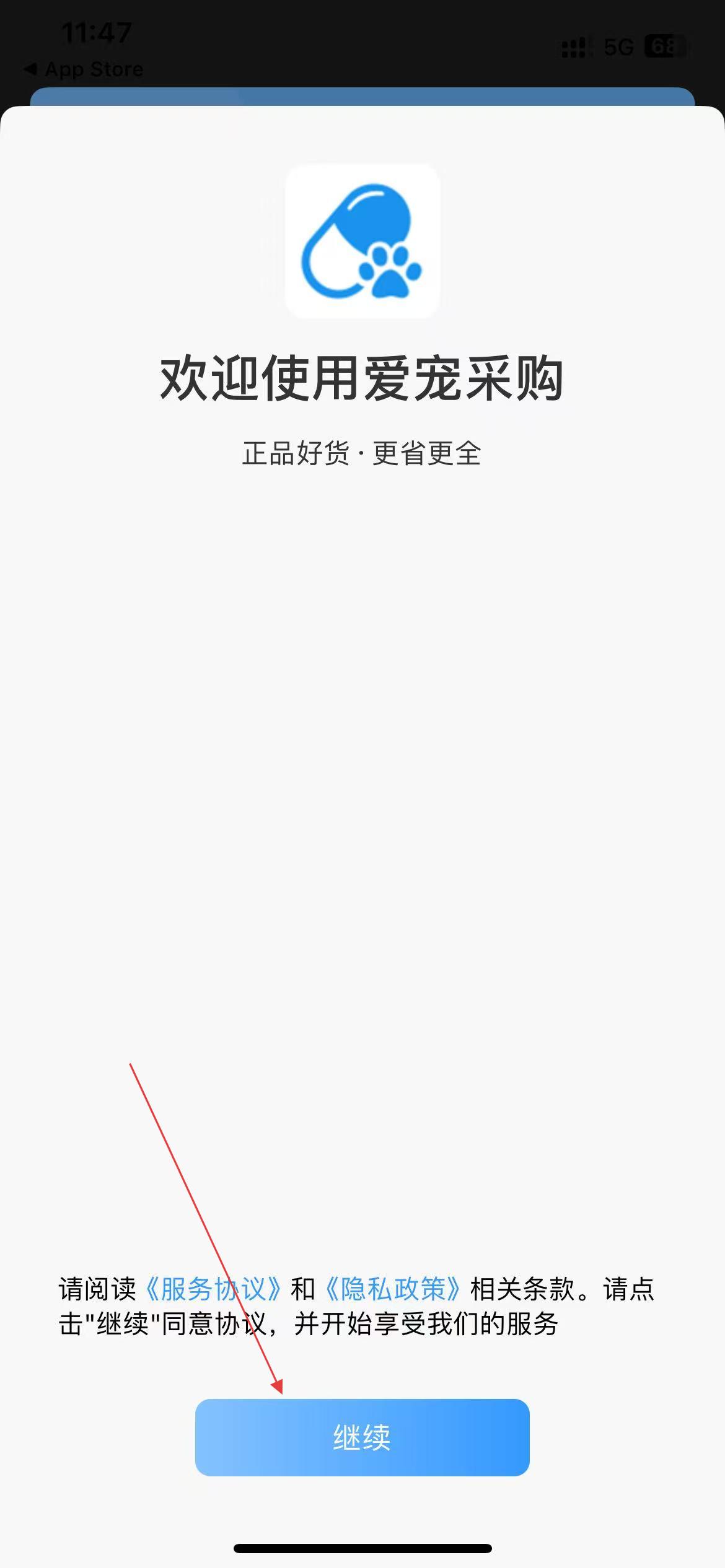
Task: Read the 《隐私政策》 link
Action: pos(393,1289)
